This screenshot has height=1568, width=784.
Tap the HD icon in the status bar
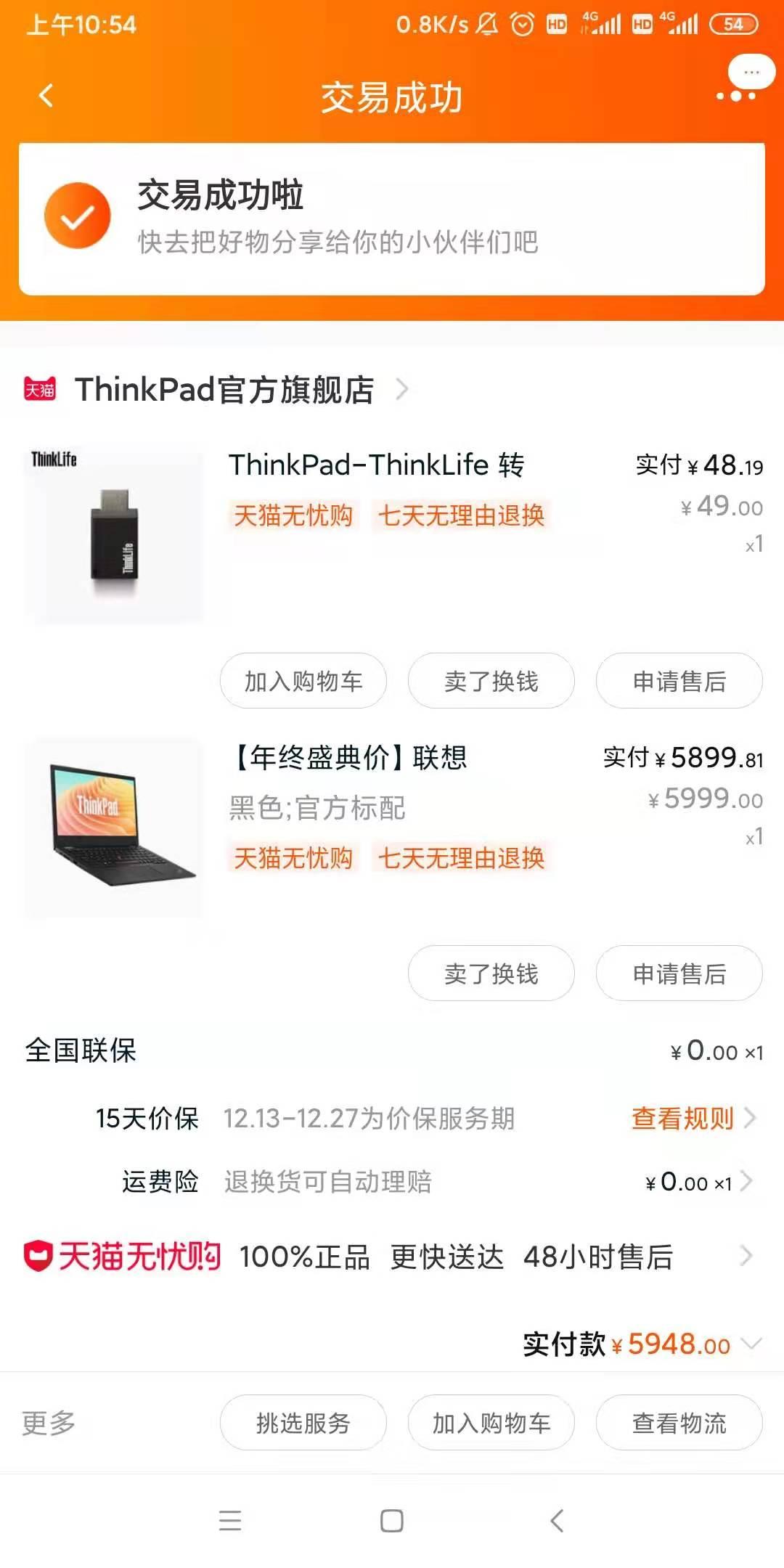pyautogui.click(x=558, y=23)
